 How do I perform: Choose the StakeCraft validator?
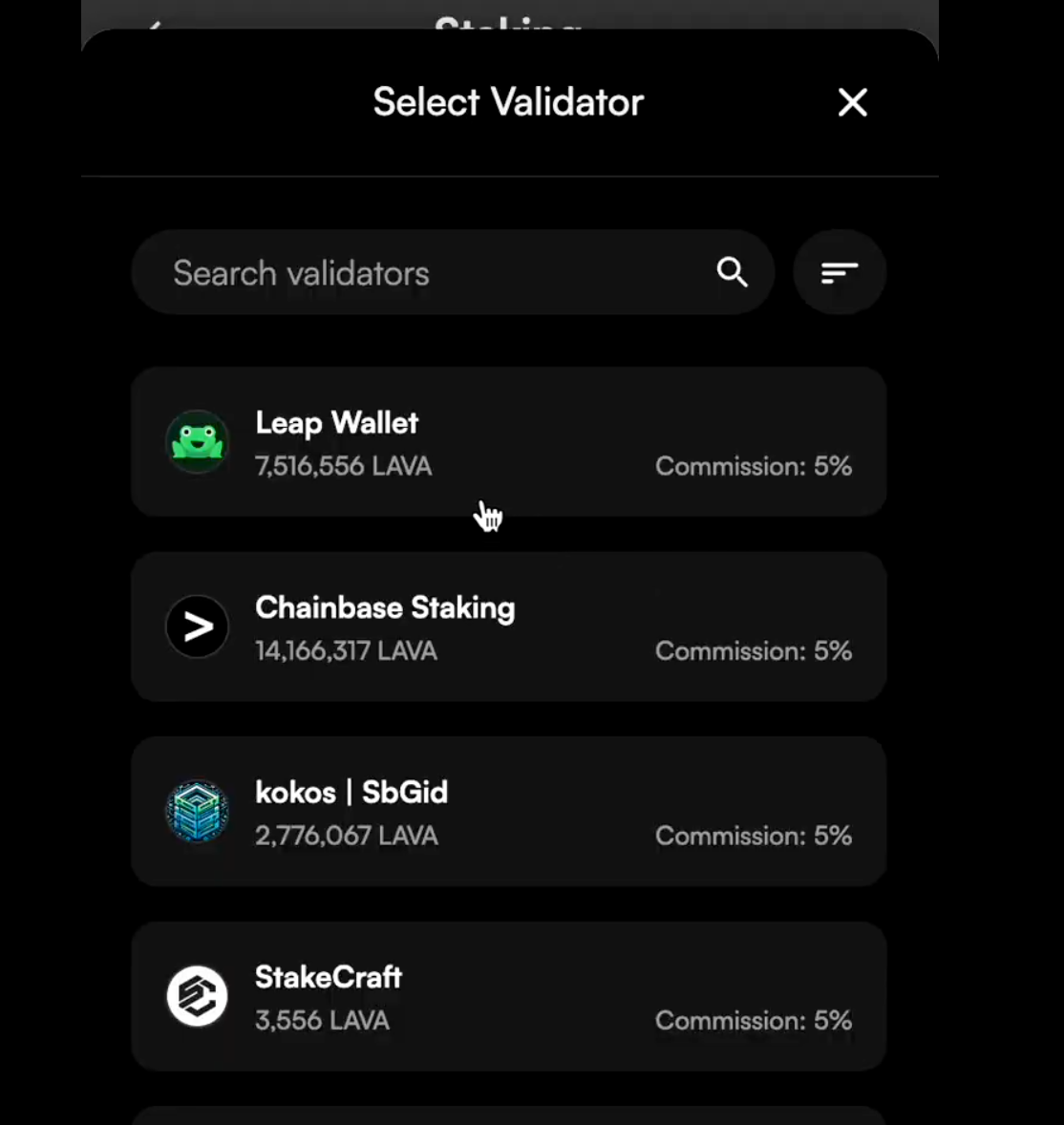508,996
